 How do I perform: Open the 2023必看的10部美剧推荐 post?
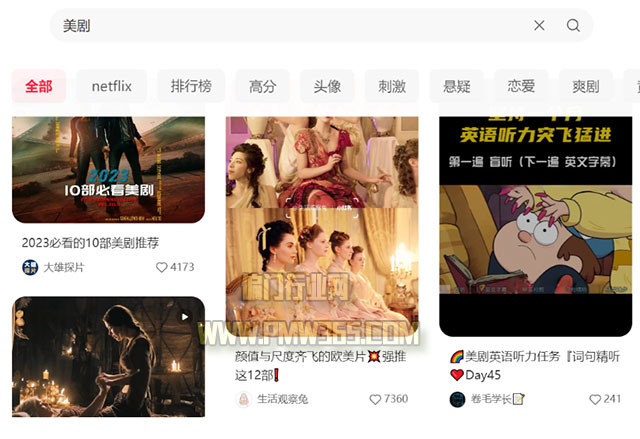tap(108, 168)
